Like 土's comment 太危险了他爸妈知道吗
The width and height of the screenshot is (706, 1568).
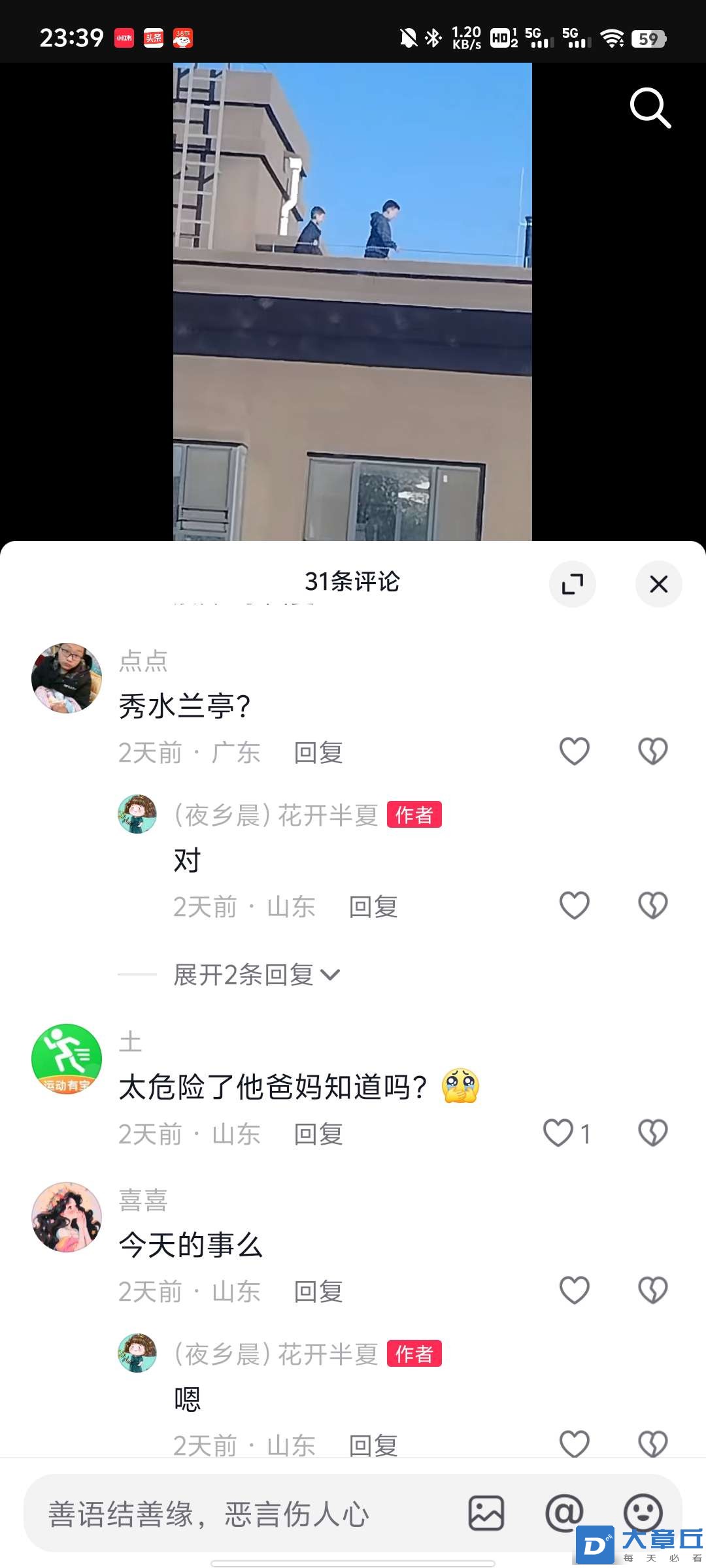click(559, 1133)
